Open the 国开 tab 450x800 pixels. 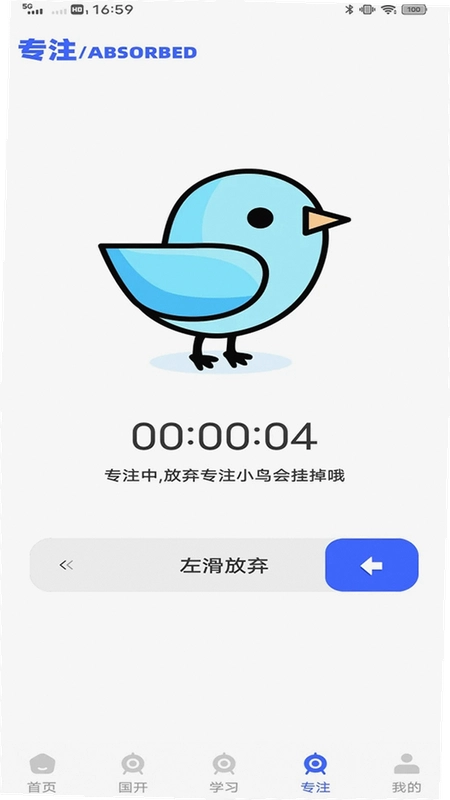pos(133,773)
